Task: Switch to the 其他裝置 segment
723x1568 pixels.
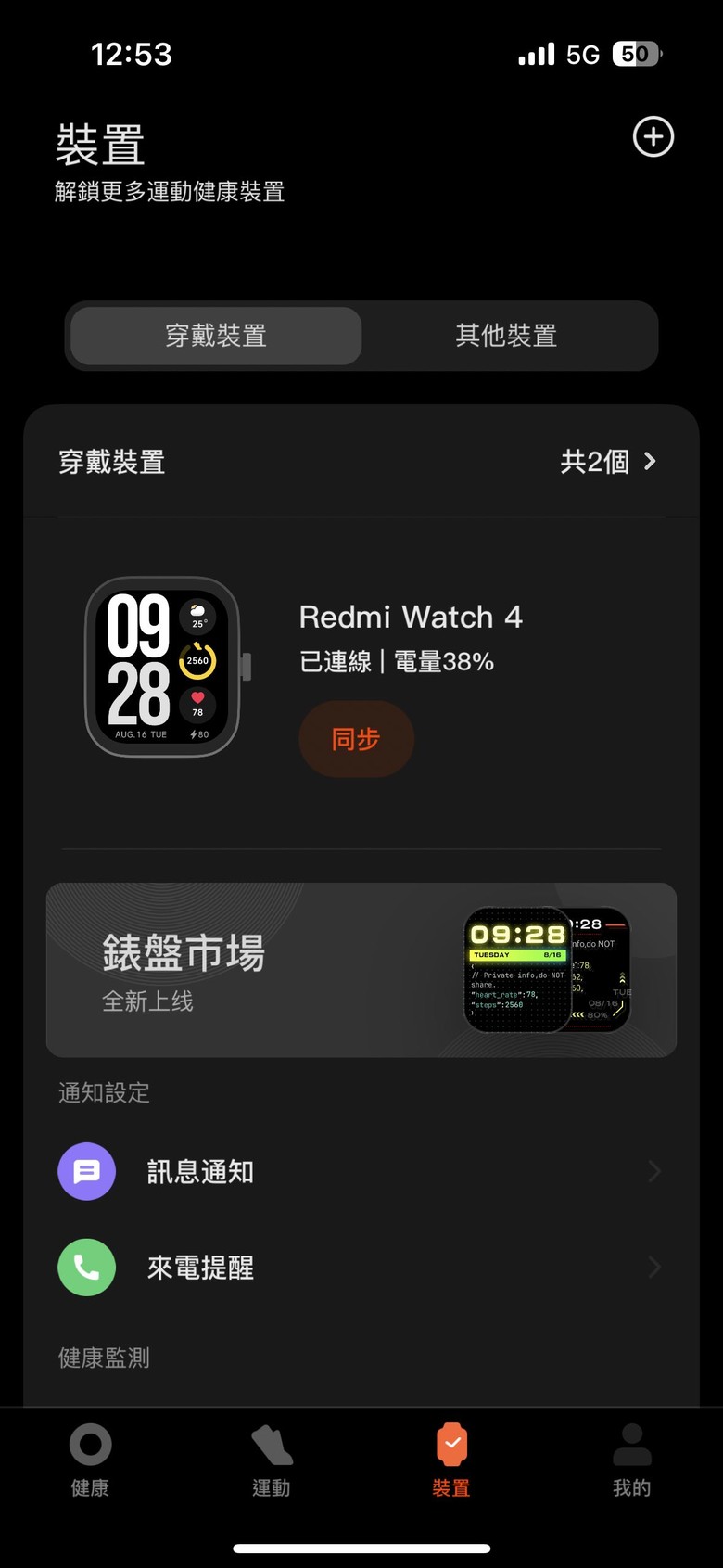Action: tap(506, 336)
